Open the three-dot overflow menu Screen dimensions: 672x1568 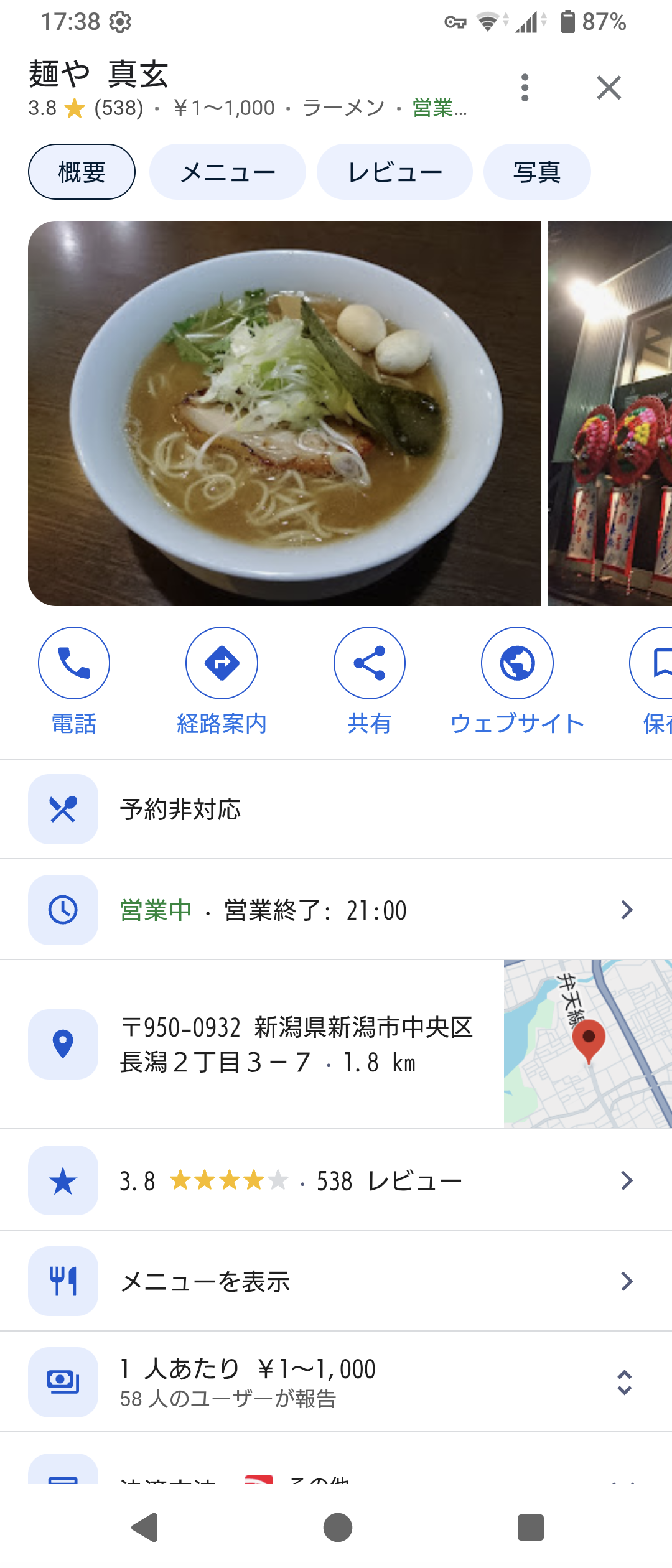[x=525, y=88]
